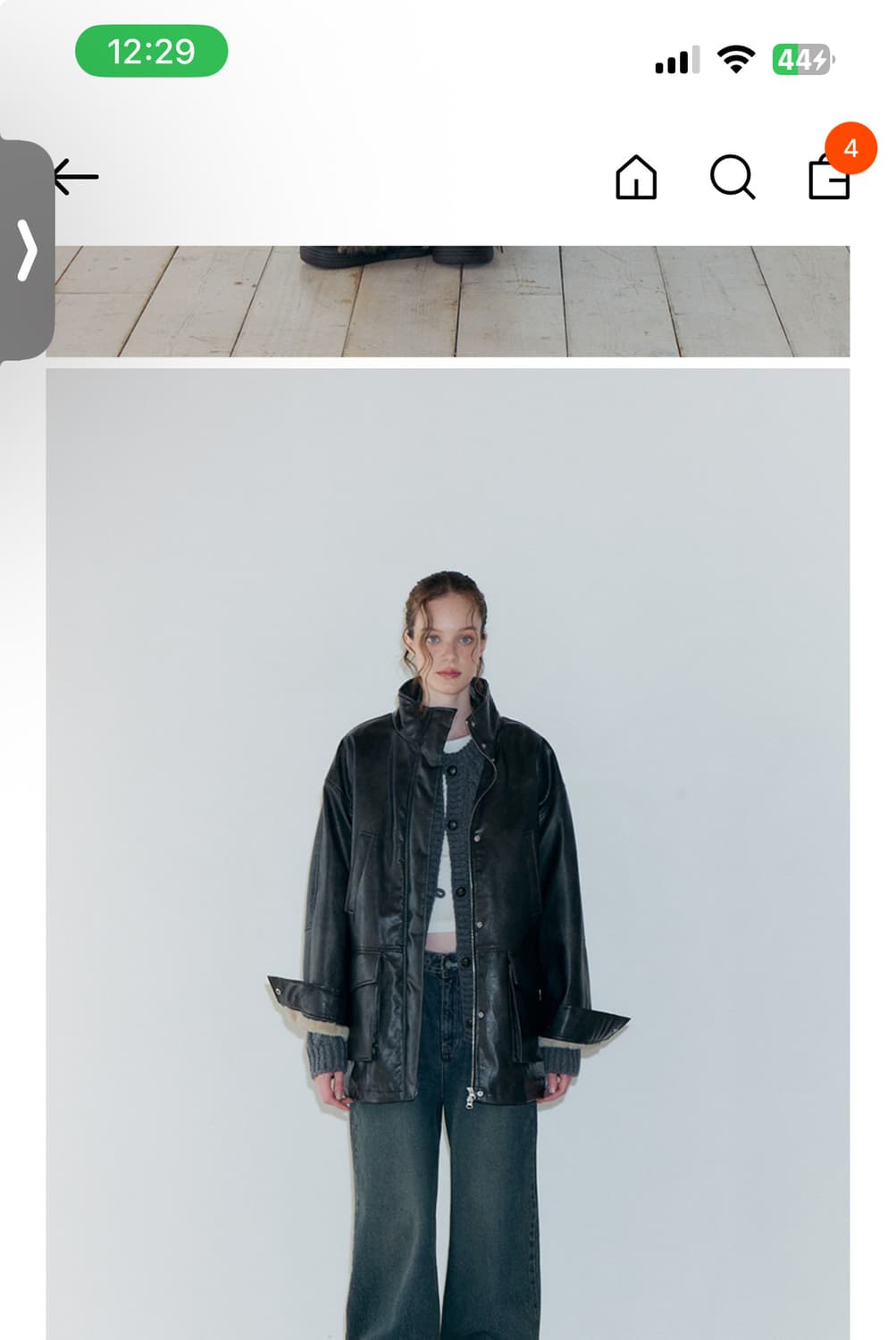Tap the Wi-Fi icon in status bar
The height and width of the screenshot is (1340, 896).
tap(733, 56)
